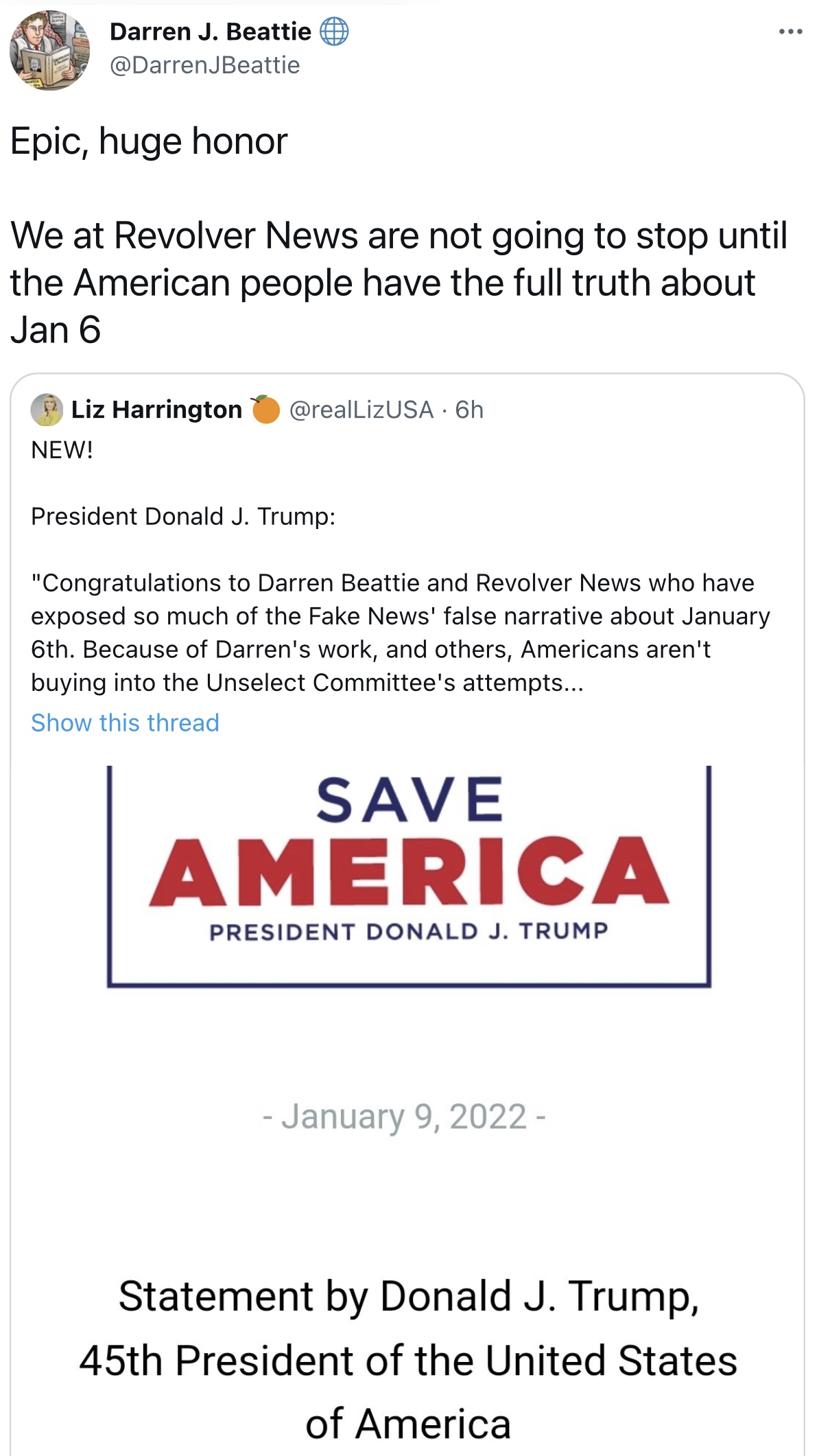Open Liz Harrington's profile avatar
819x1456 pixels.
click(x=47, y=410)
